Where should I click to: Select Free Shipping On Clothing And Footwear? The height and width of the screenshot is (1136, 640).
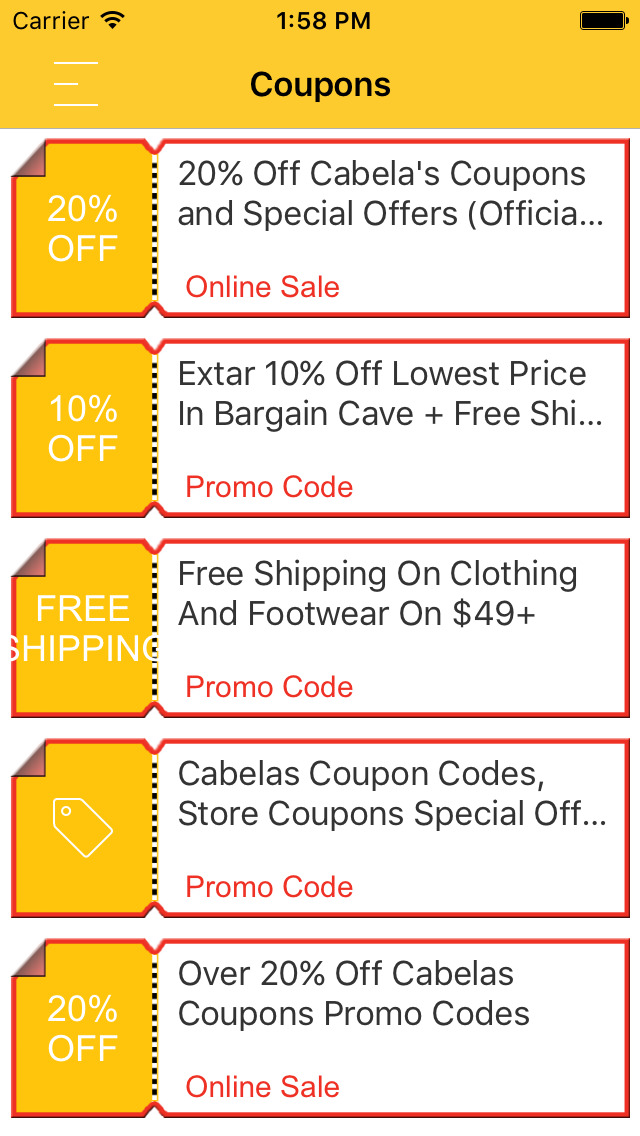coord(390,629)
